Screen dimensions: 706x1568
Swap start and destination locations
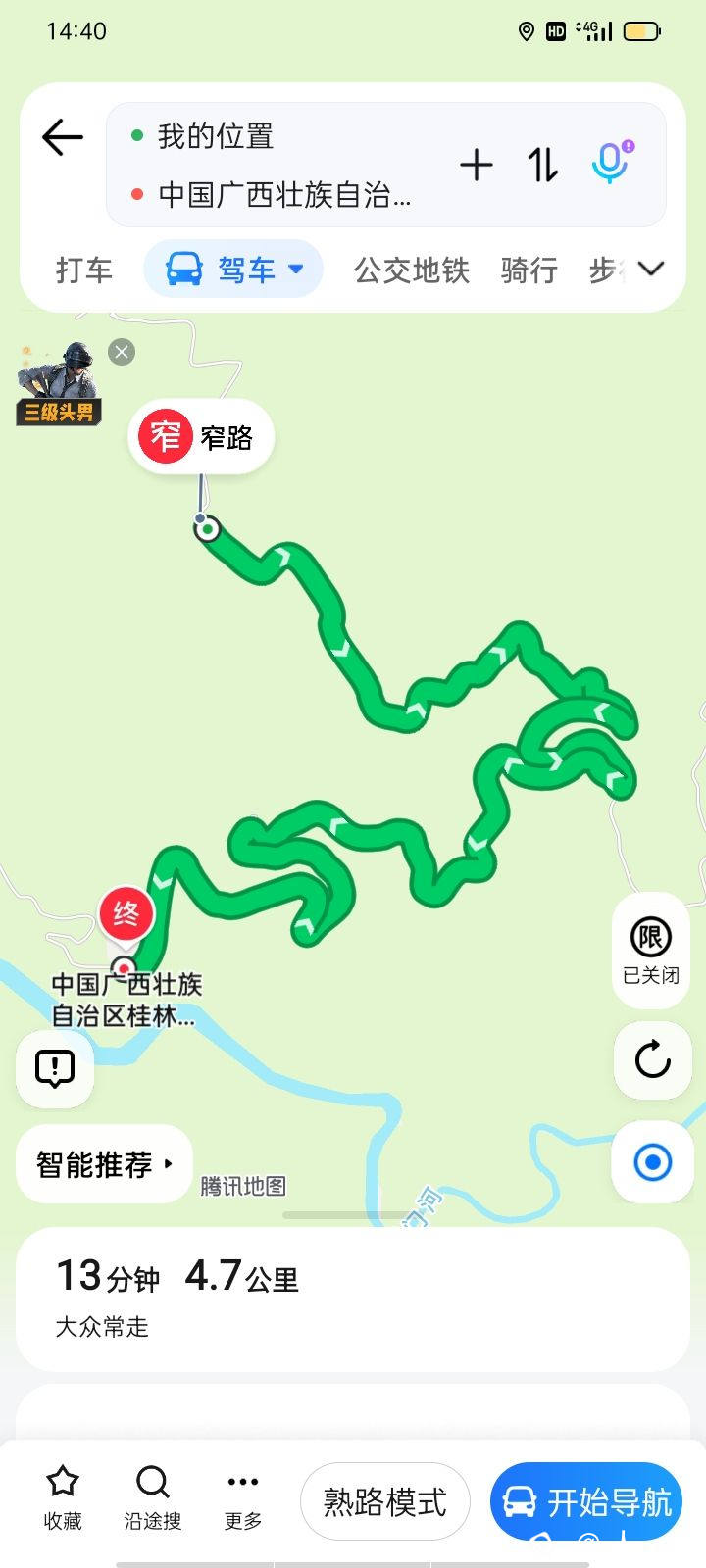543,165
